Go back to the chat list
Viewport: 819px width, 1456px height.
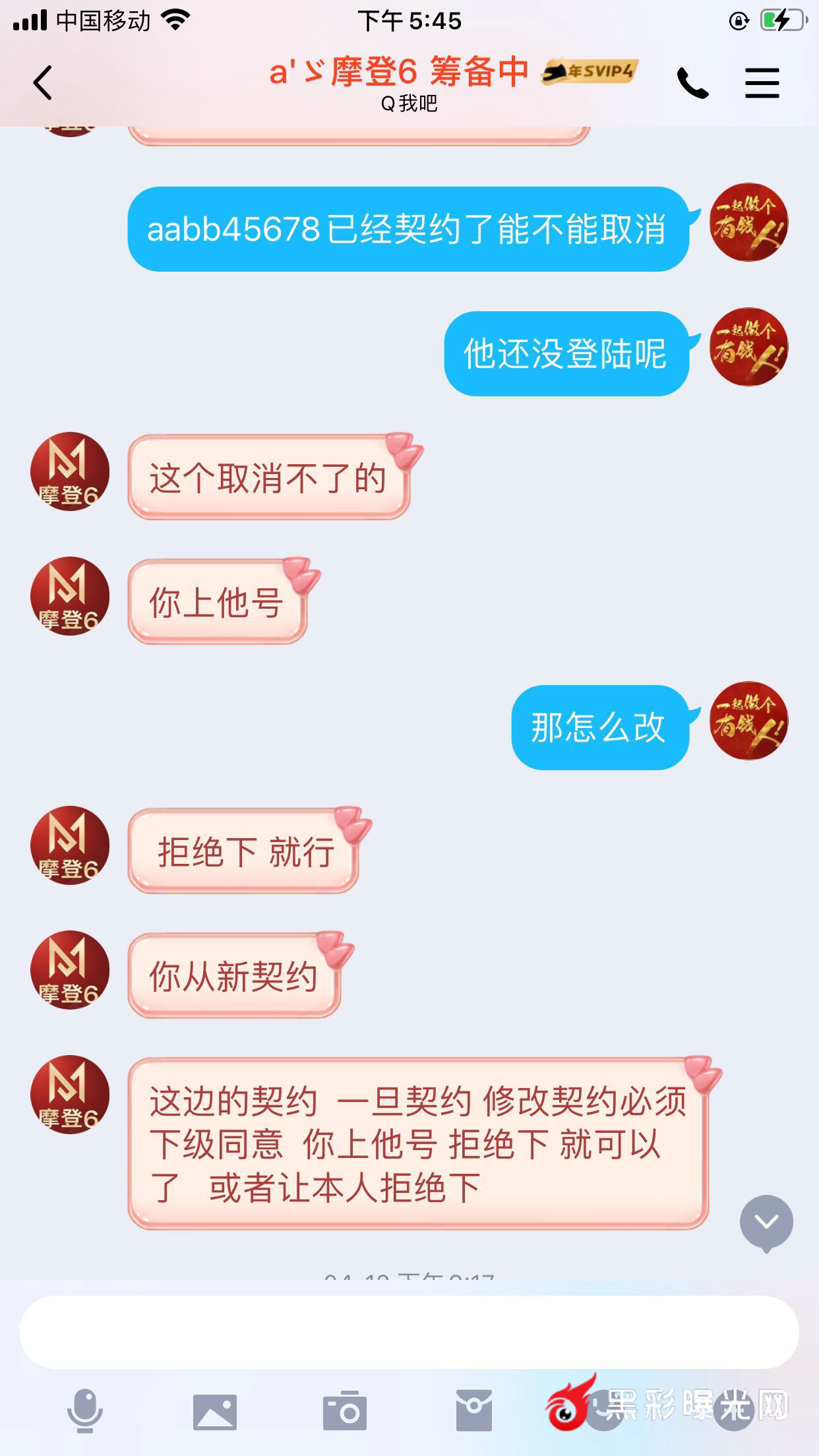(x=43, y=83)
